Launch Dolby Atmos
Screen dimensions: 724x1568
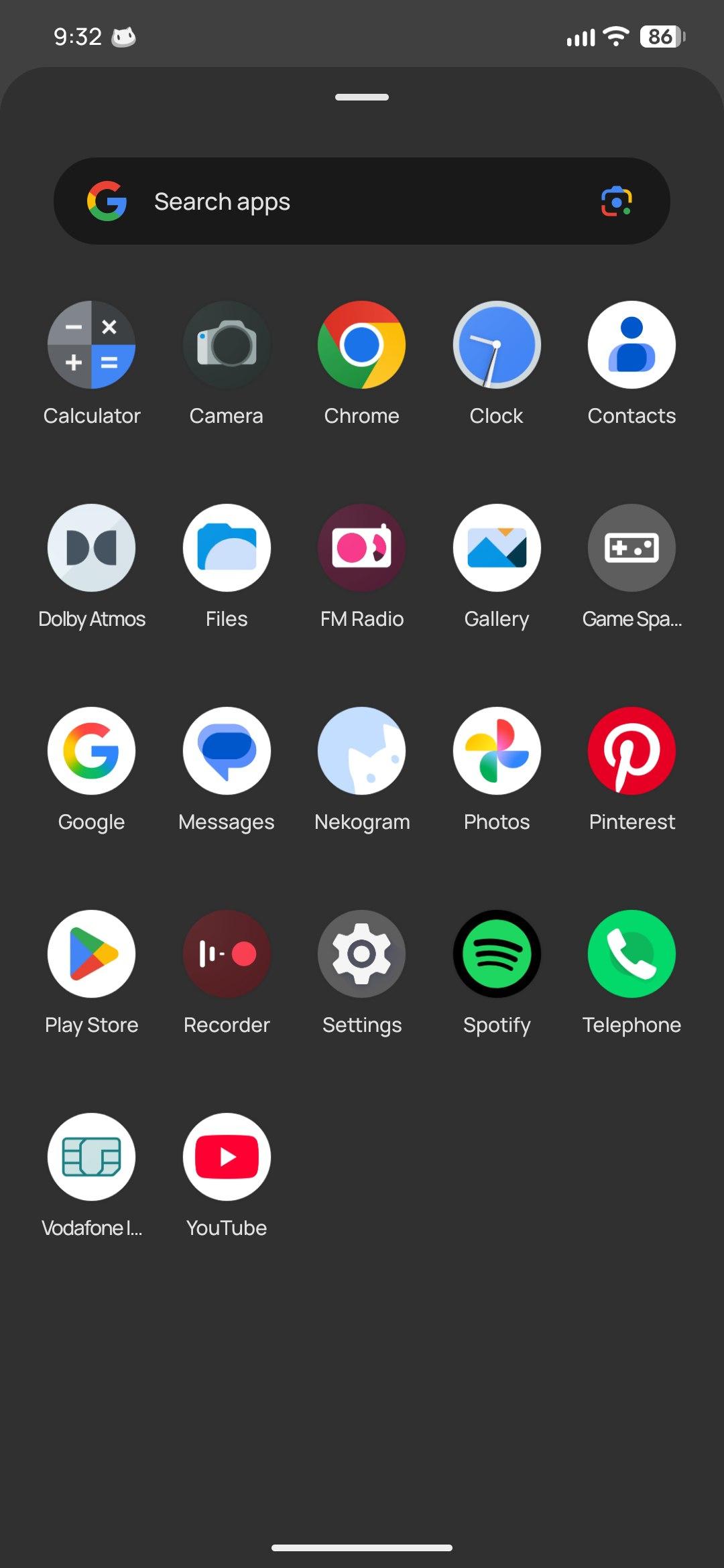tap(92, 548)
